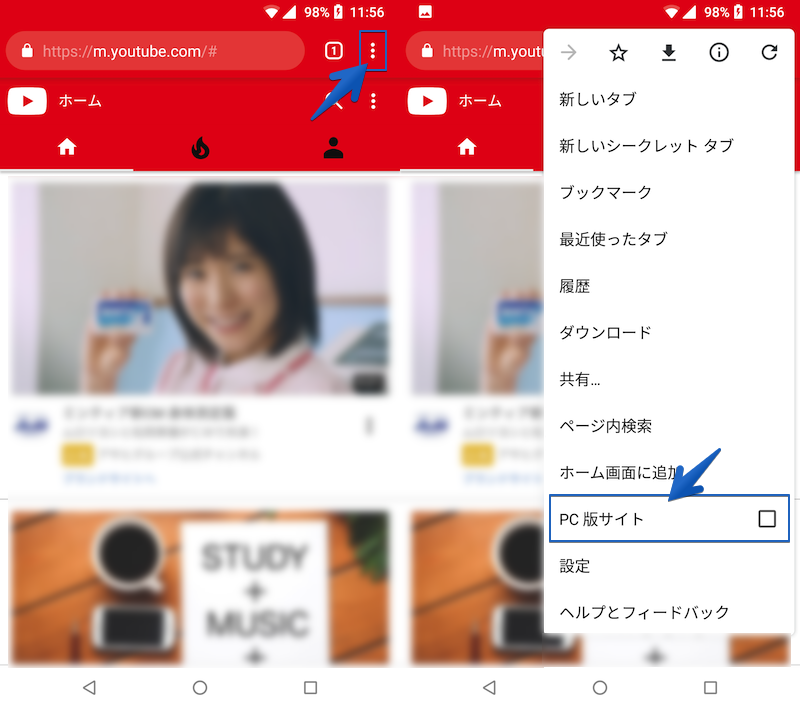Switch to the YouTube account tab
This screenshot has width=800, height=711.
point(333,148)
